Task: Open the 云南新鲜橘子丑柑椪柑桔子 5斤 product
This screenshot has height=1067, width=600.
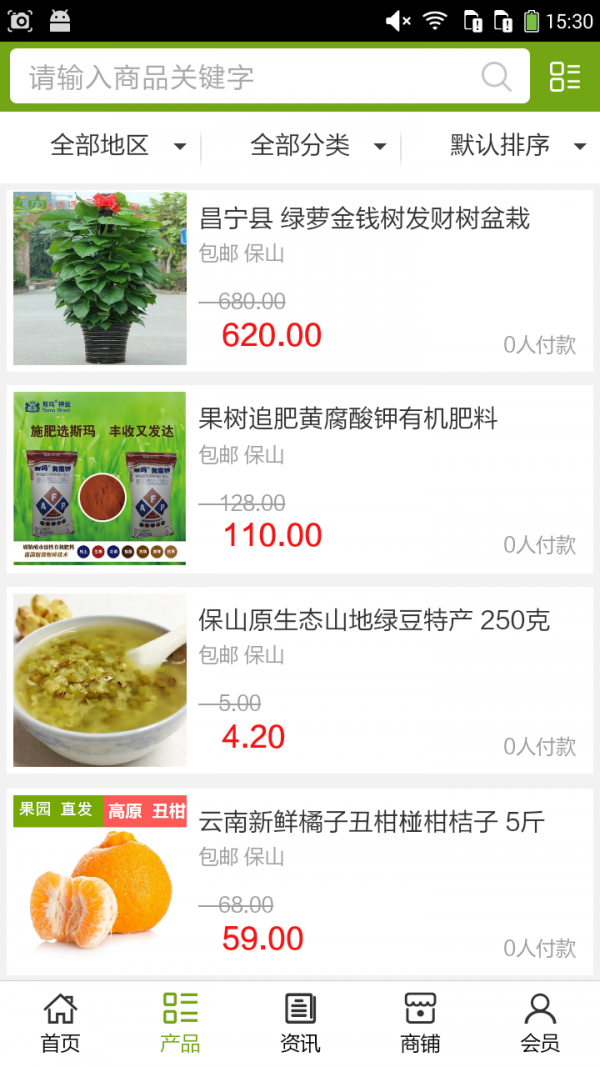Action: coord(371,823)
